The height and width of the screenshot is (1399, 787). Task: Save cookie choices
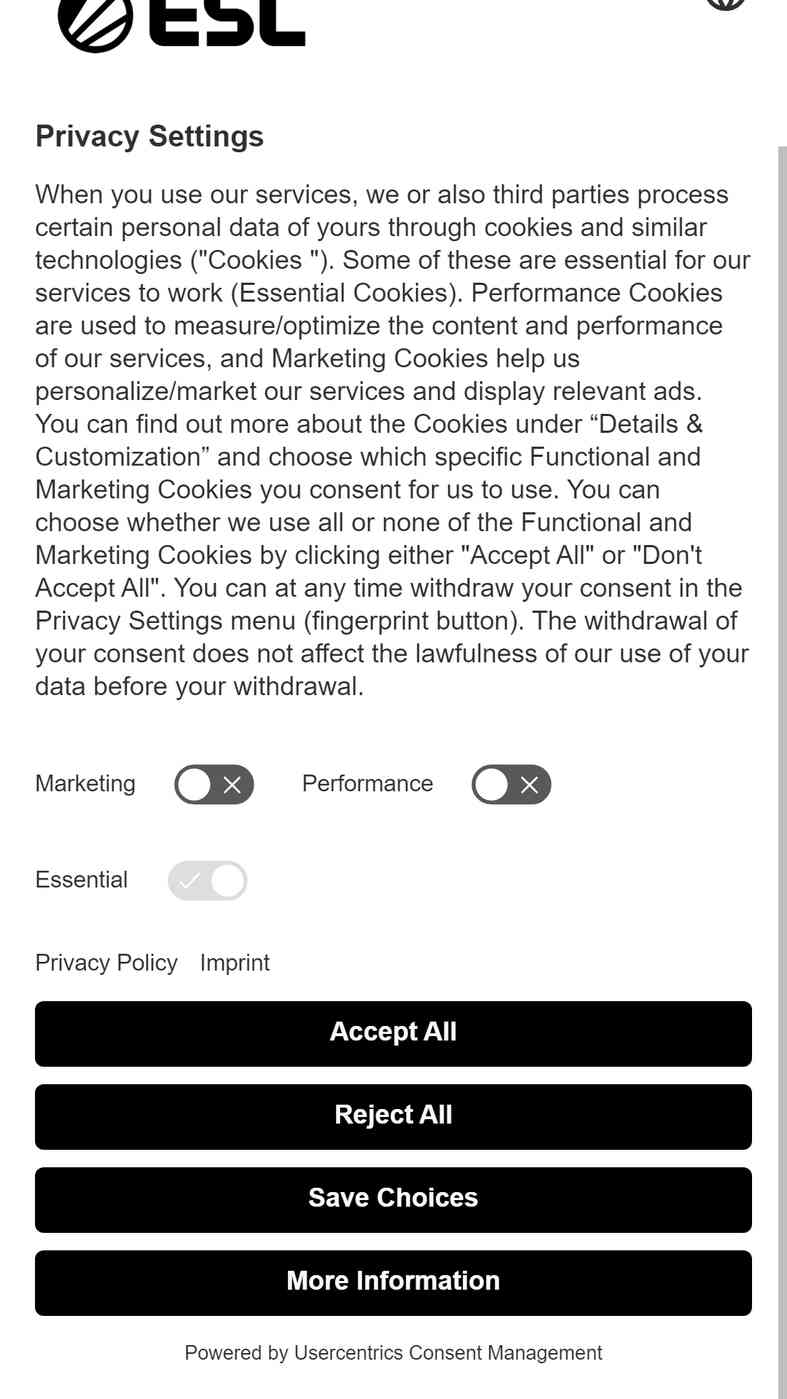(x=393, y=1199)
